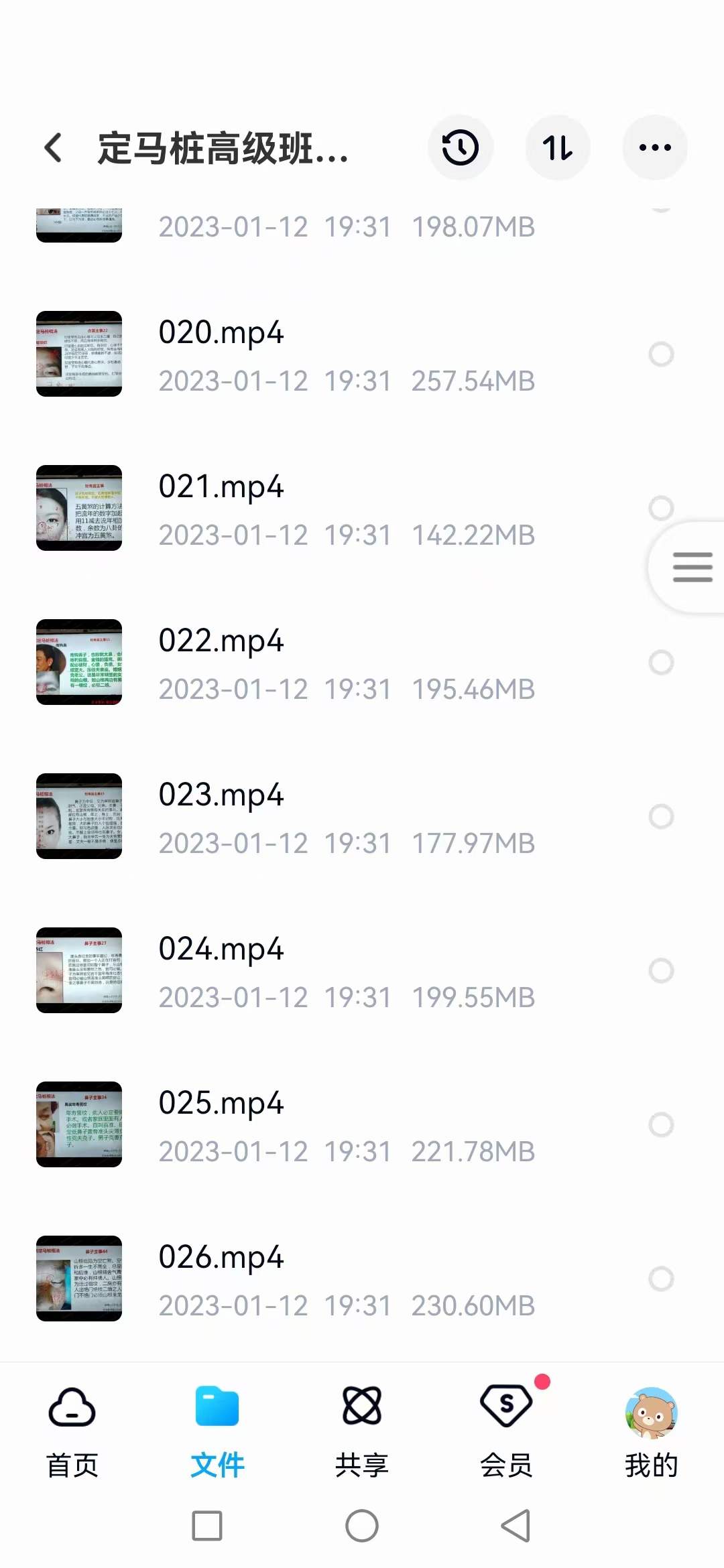Select the circle next to 023.mp4
This screenshot has width=724, height=1568.
click(x=661, y=816)
